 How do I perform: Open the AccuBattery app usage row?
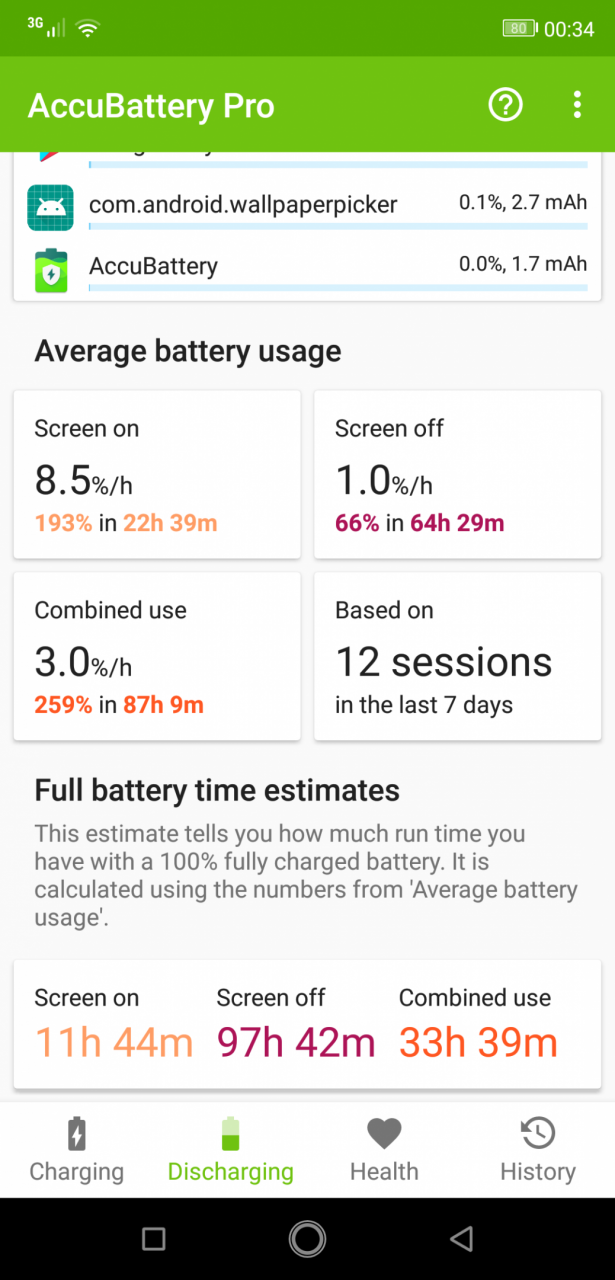pyautogui.click(x=307, y=268)
